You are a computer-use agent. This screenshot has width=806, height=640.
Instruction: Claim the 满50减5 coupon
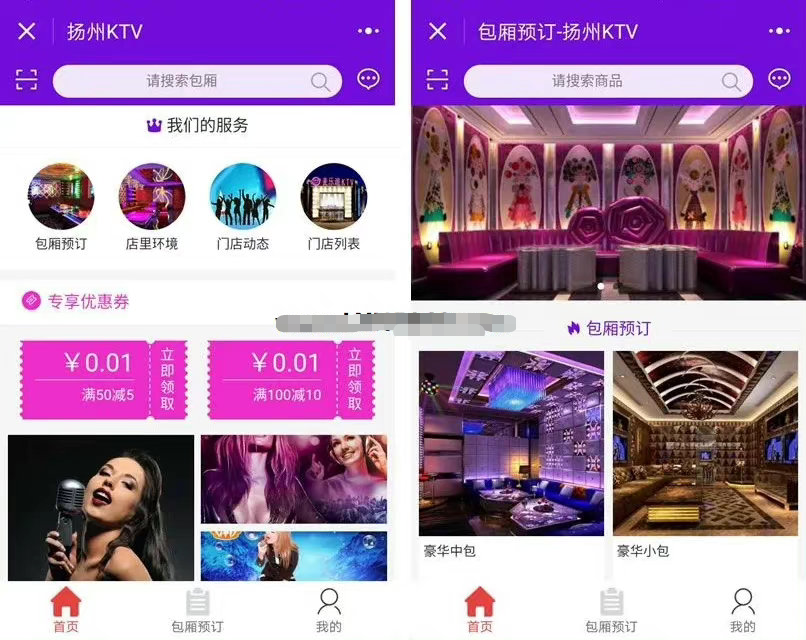[167, 380]
